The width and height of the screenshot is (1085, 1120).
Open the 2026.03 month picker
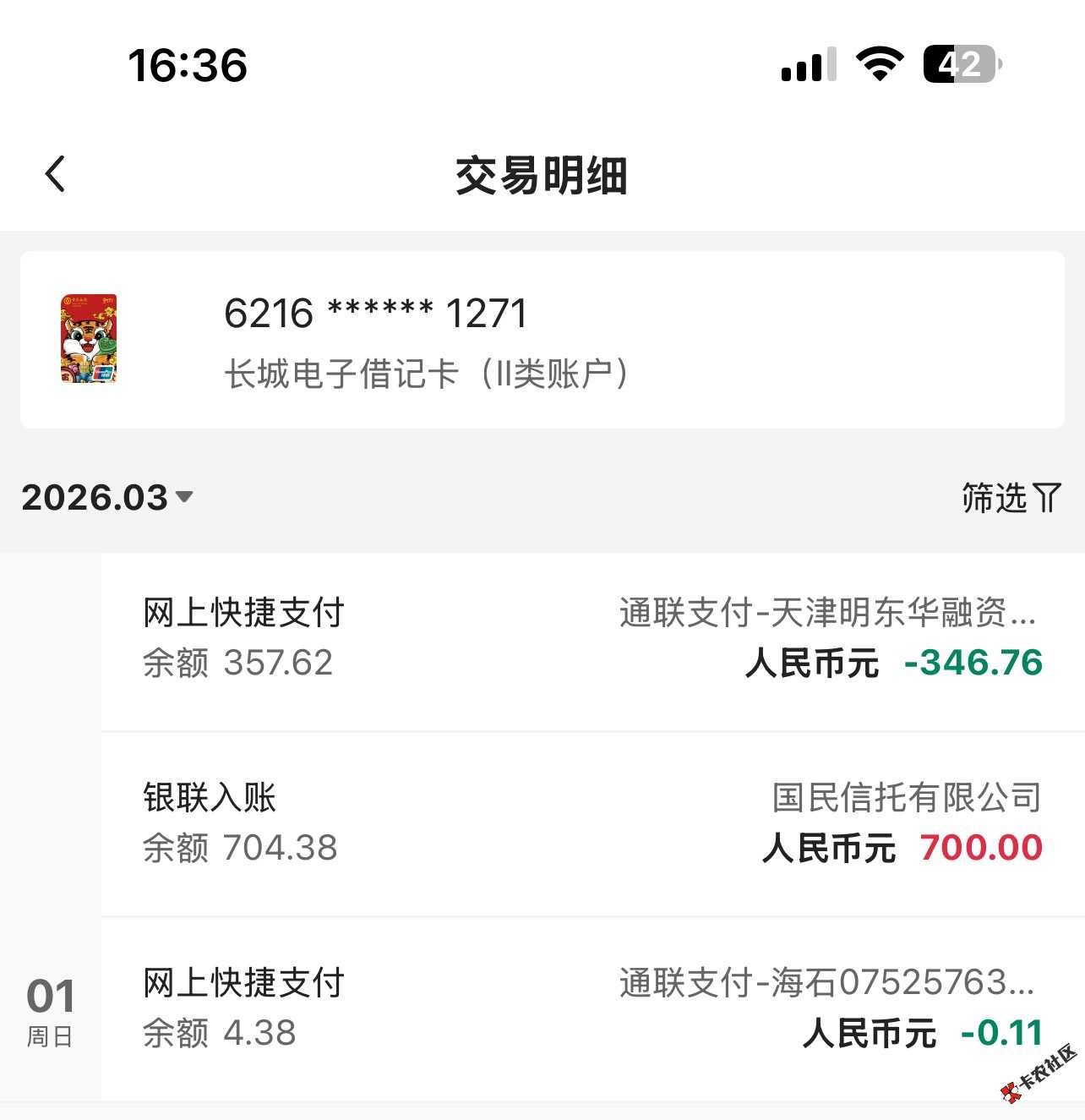point(107,497)
